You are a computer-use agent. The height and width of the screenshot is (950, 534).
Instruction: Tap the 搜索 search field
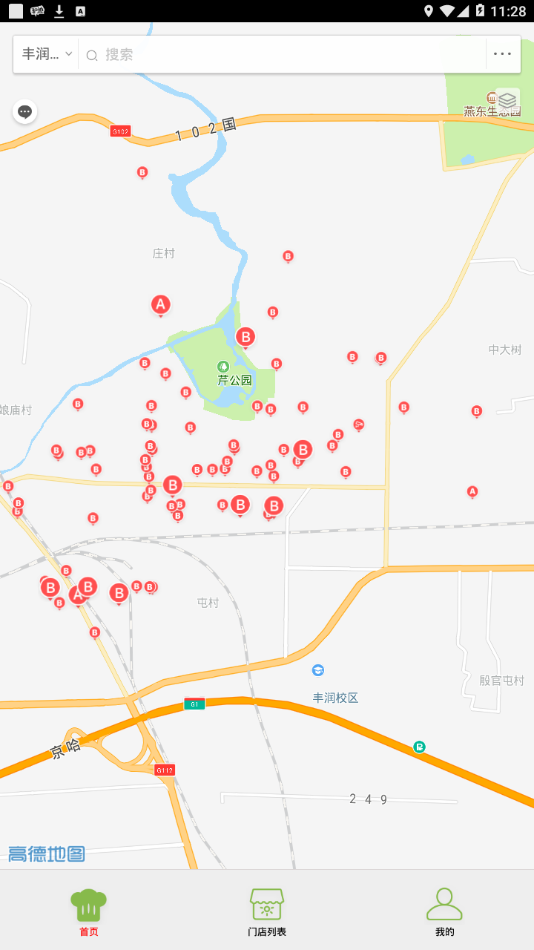282,55
